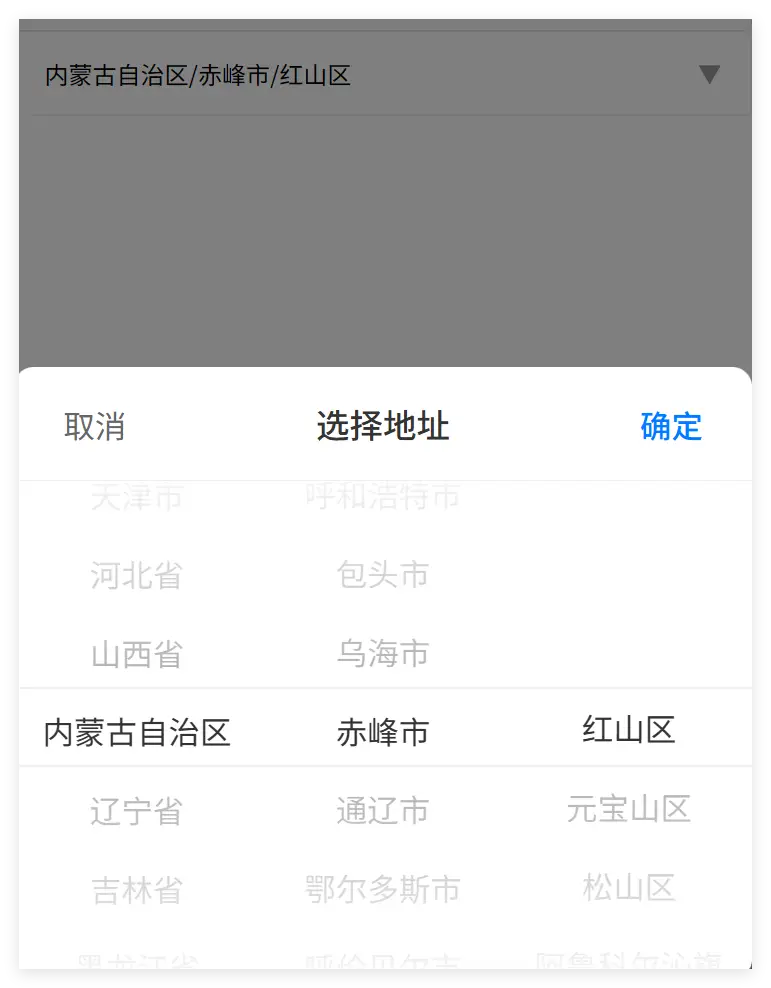
Task: Open the 内蒙古自治区/赤峰市/红山区 address dropdown
Action: point(384,75)
